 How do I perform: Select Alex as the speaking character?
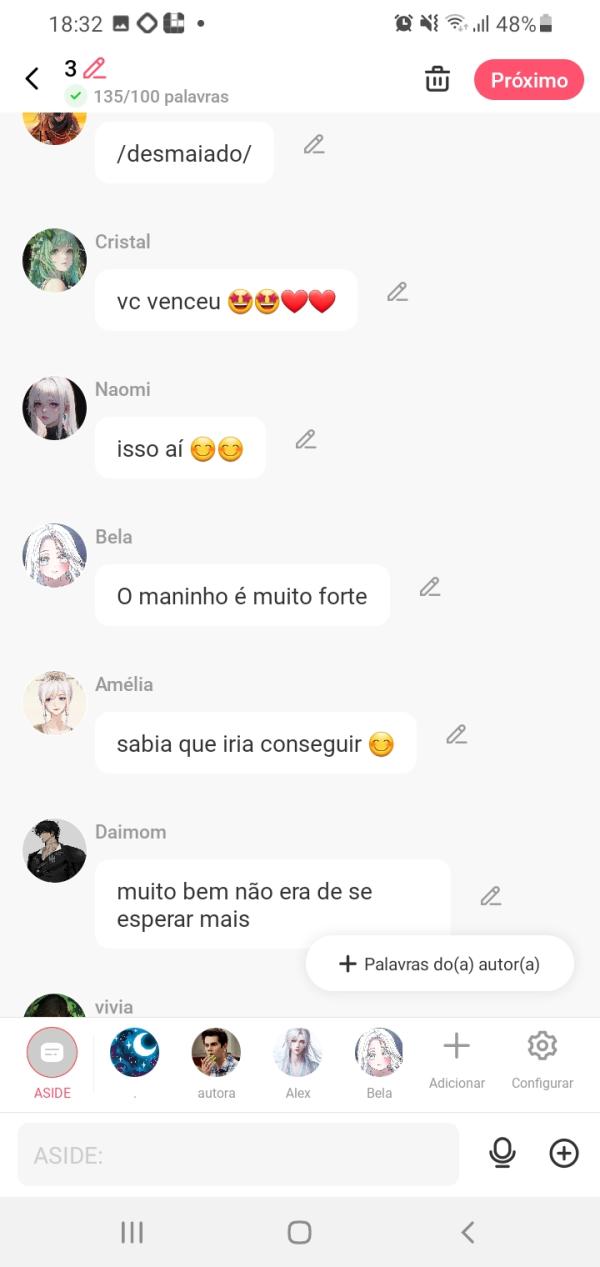[298, 1063]
